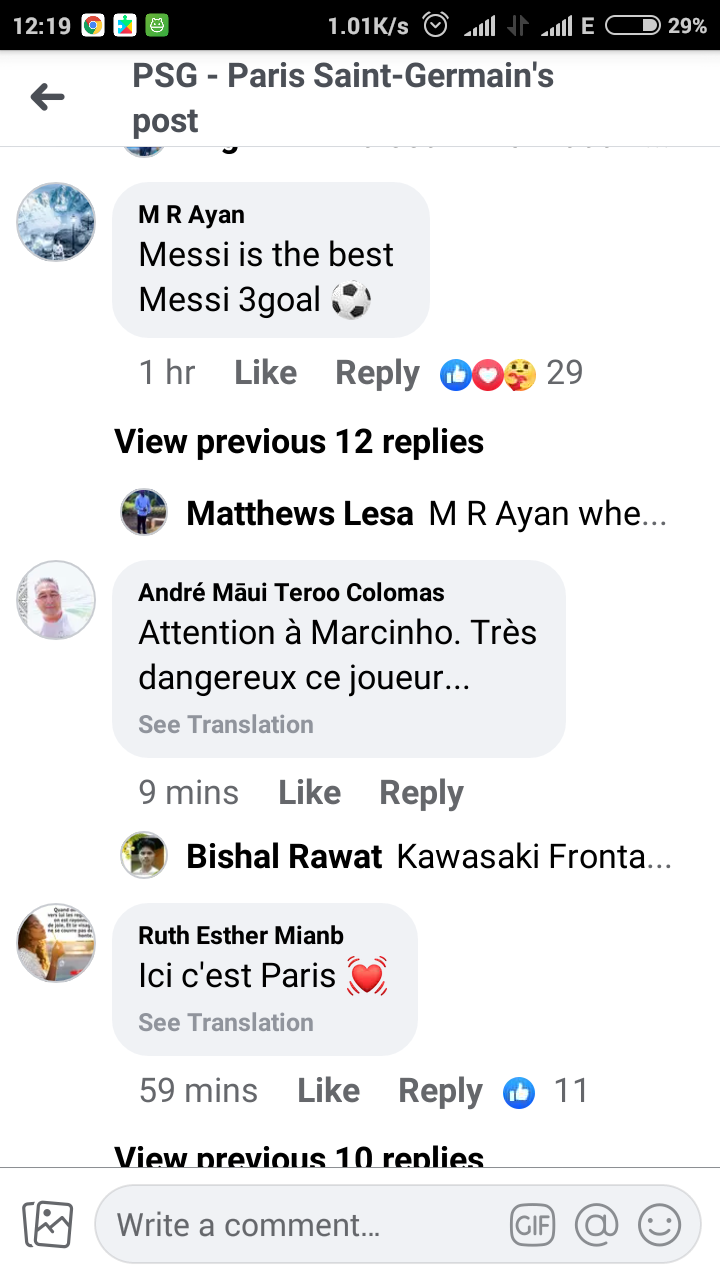View reactions on M R Ayan's comment
Viewport: 720px width, 1280px height.
point(511,373)
